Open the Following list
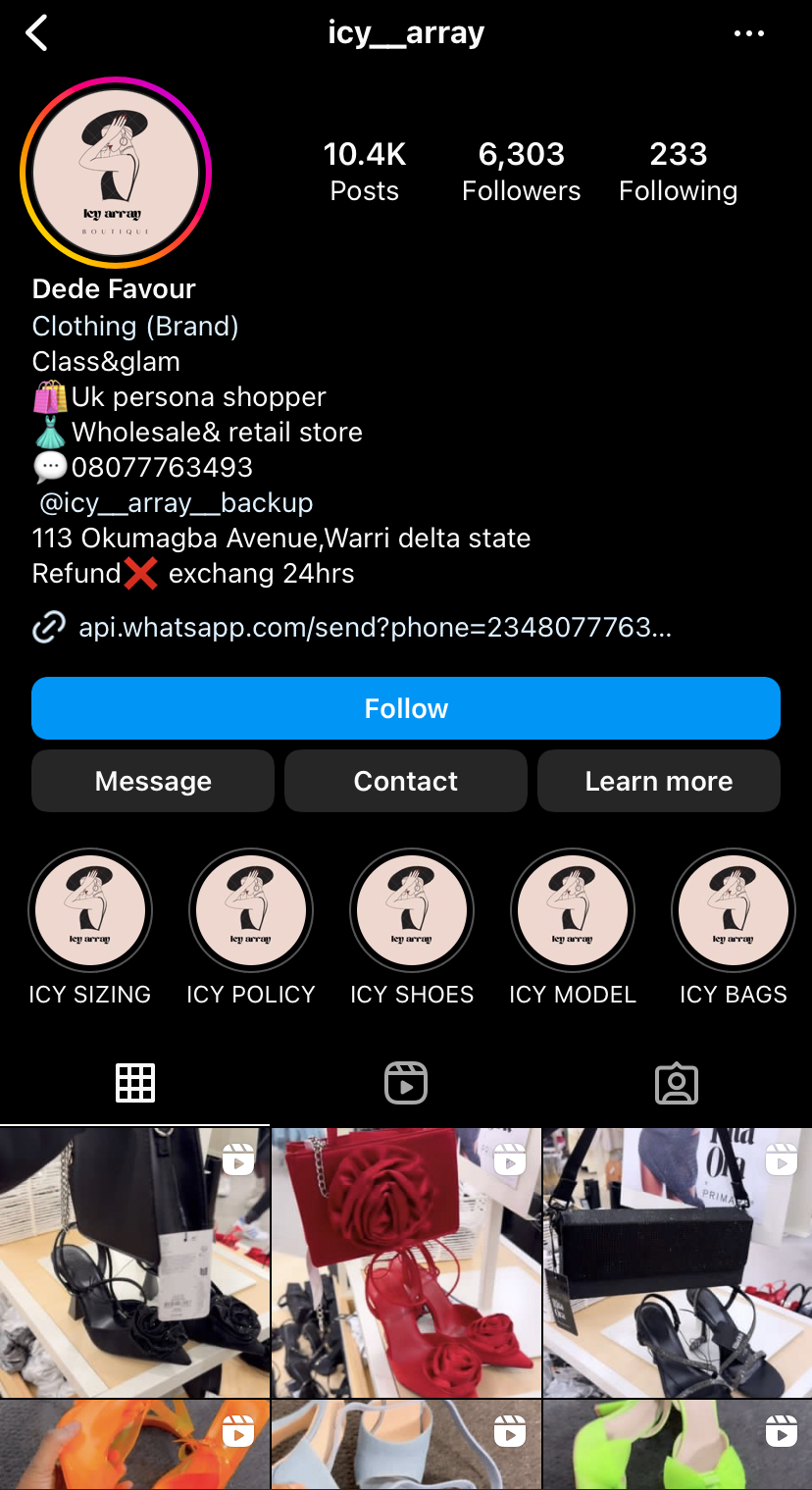This screenshot has height=1490, width=812. [x=678, y=171]
